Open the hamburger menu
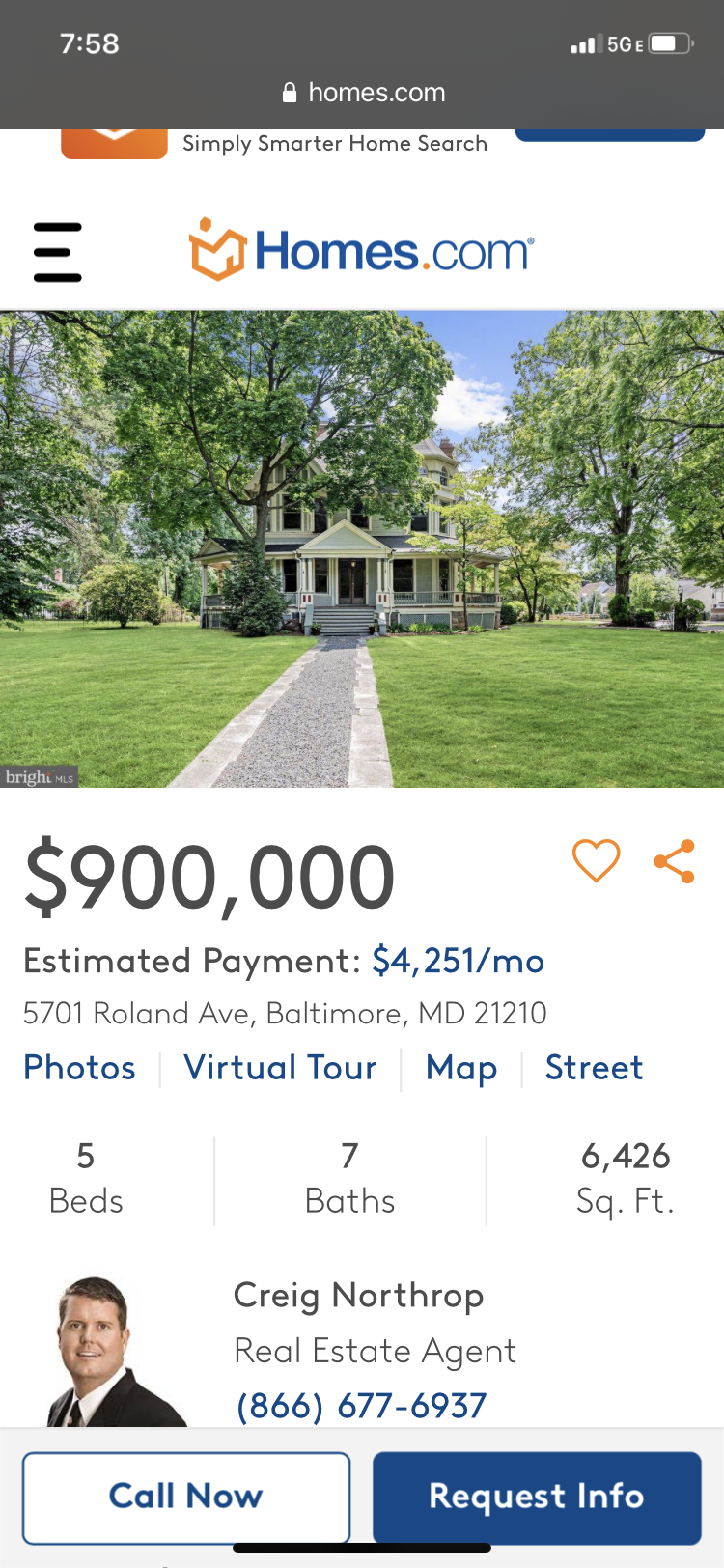The height and width of the screenshot is (1568, 724). pyautogui.click(x=58, y=252)
